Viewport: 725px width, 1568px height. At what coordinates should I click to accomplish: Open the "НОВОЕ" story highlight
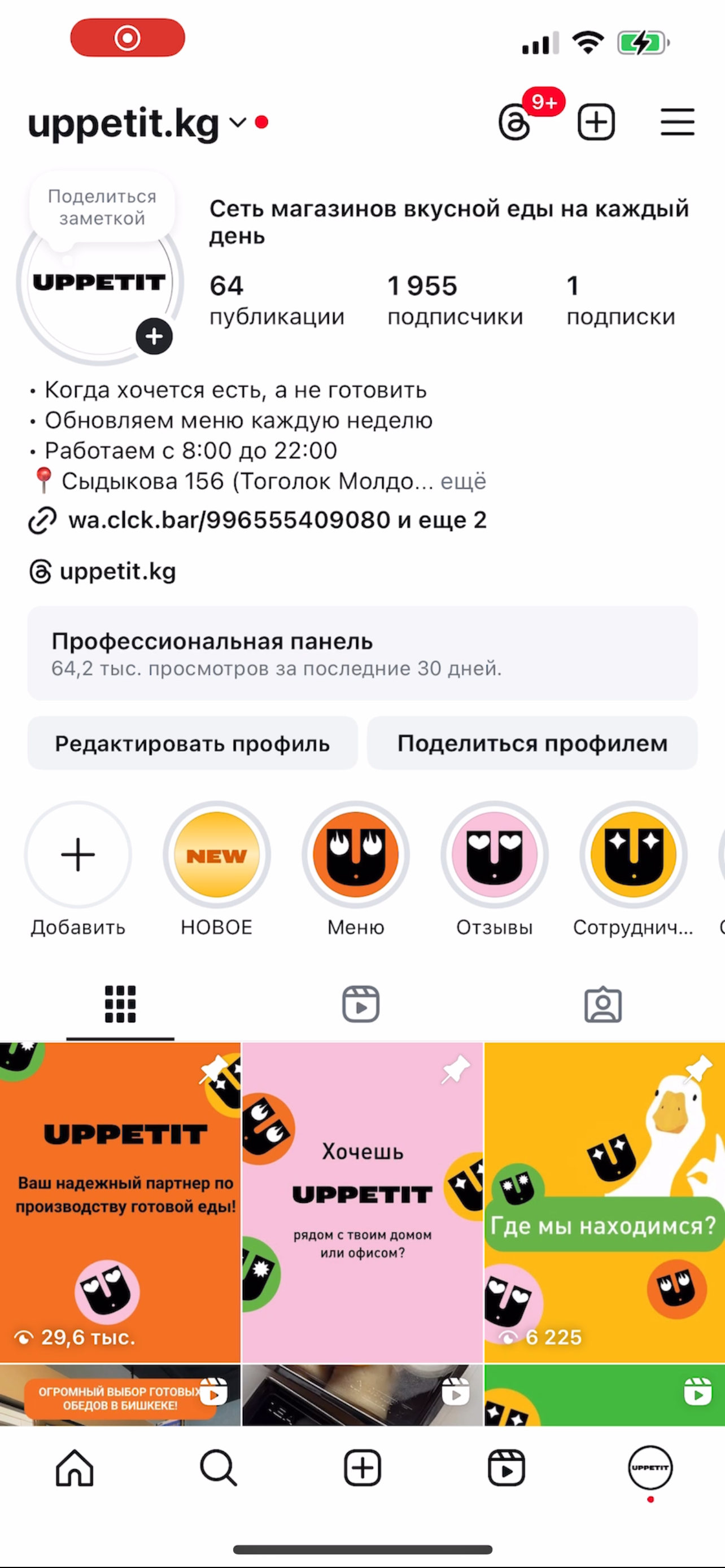[217, 855]
